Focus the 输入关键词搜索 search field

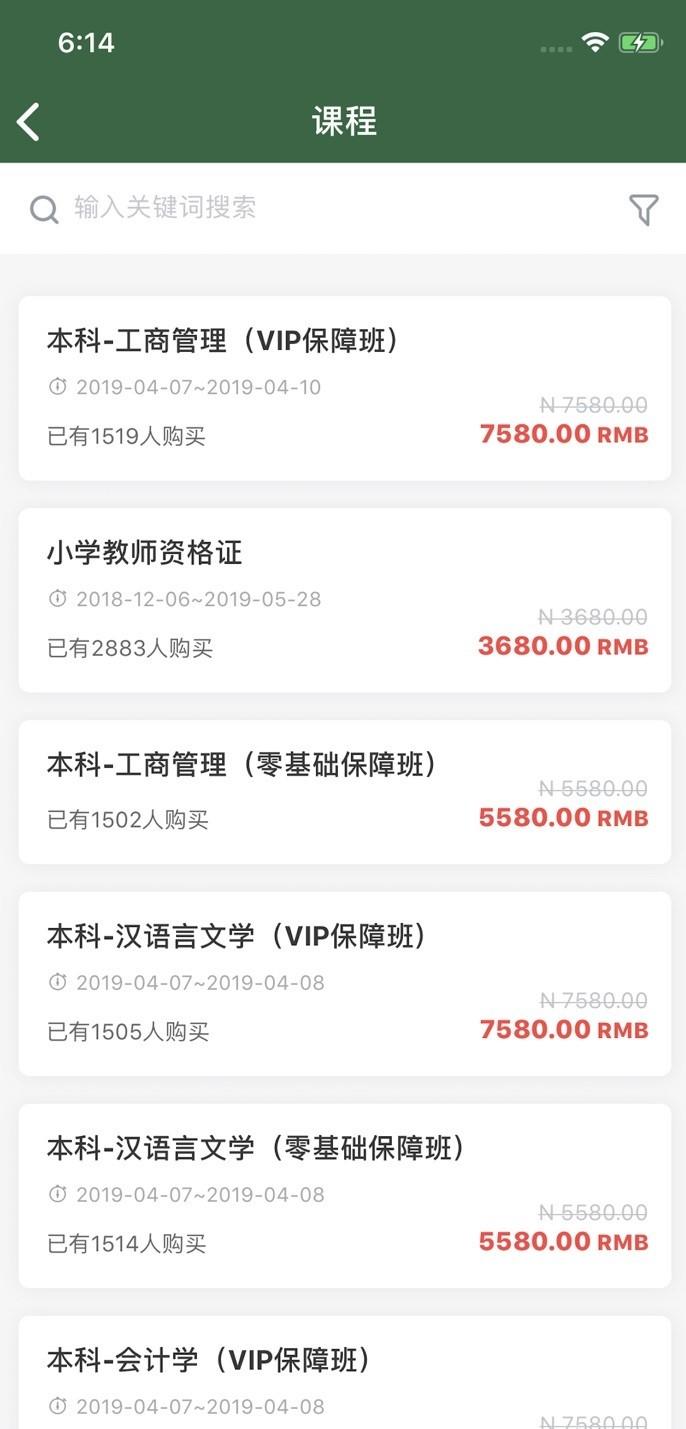pyautogui.click(x=300, y=208)
